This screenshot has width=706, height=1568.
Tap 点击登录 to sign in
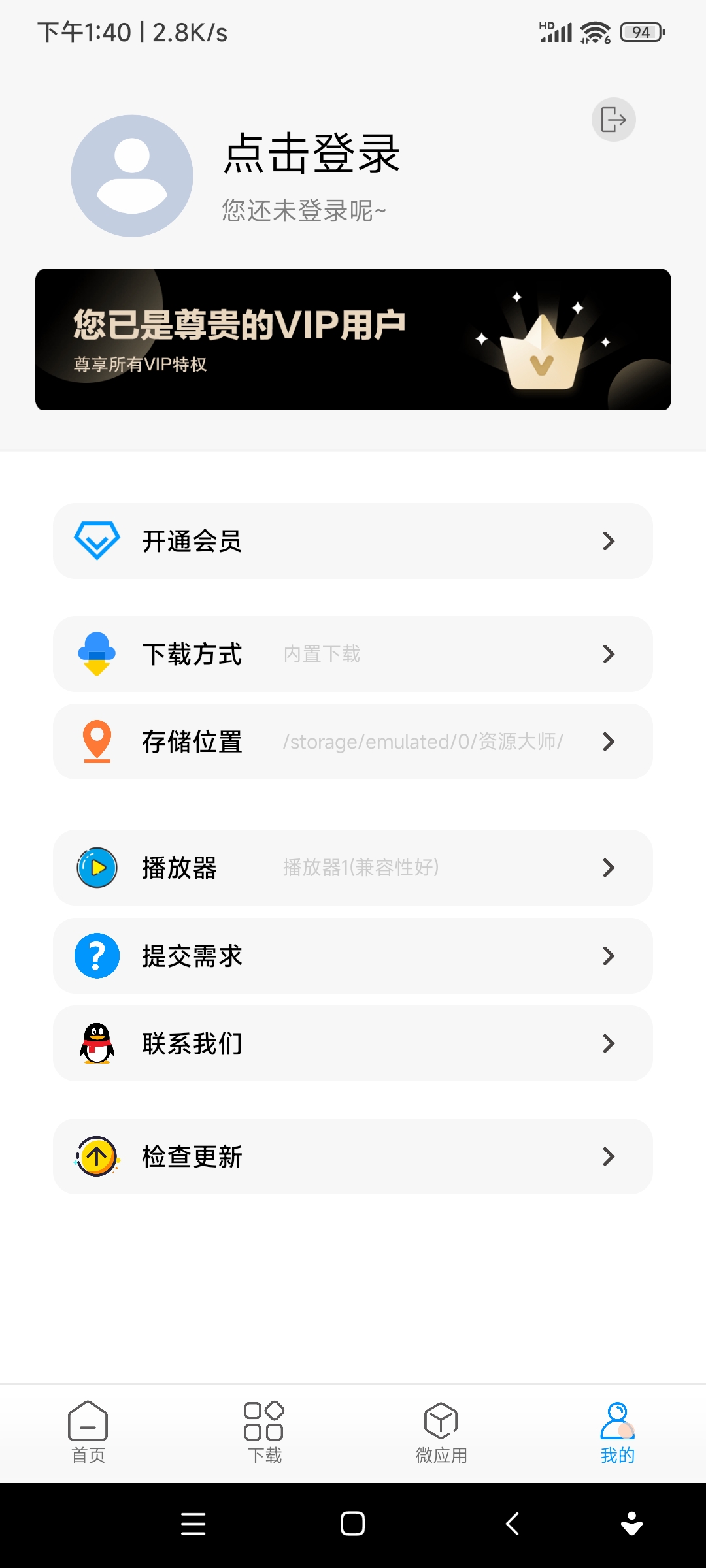point(311,154)
